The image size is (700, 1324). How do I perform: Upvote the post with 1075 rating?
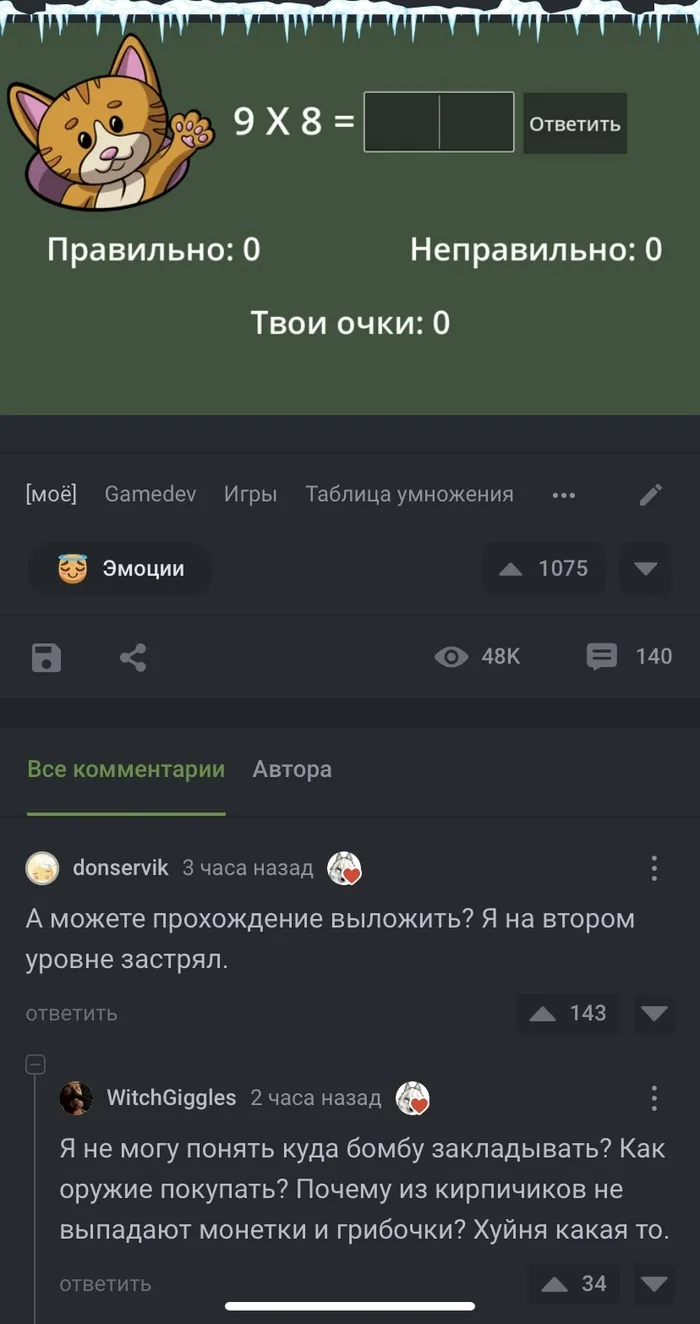[543, 569]
